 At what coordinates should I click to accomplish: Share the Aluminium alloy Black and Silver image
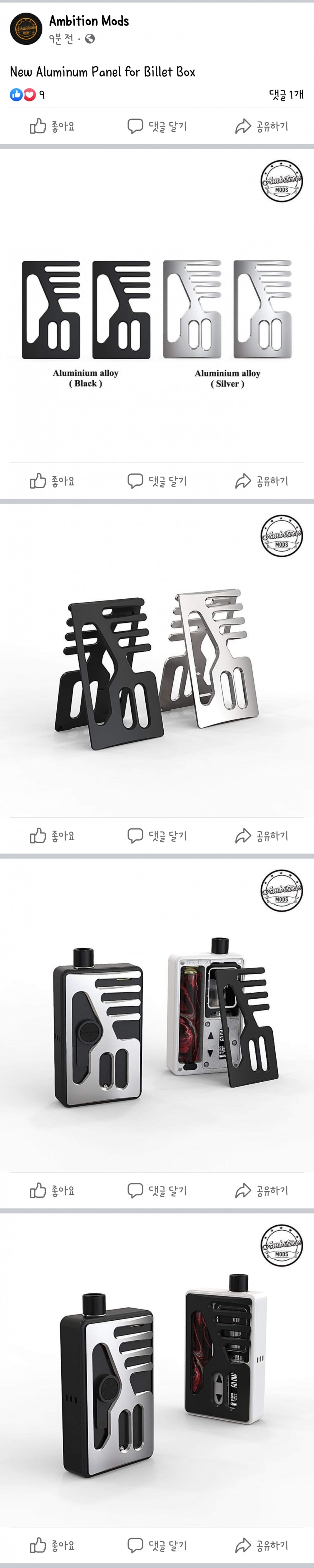coord(262,481)
